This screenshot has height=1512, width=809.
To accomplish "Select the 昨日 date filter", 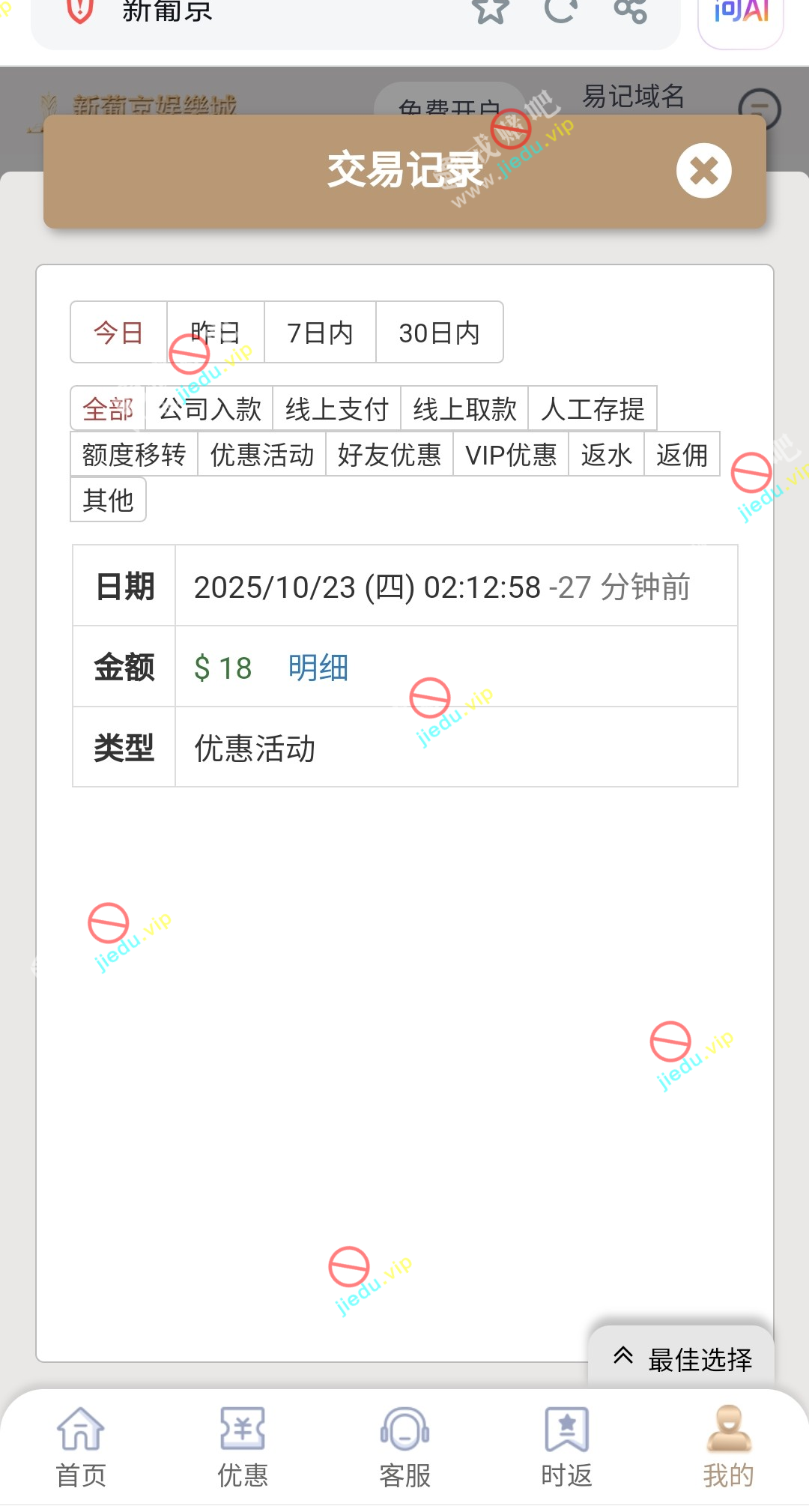I will click(x=216, y=333).
